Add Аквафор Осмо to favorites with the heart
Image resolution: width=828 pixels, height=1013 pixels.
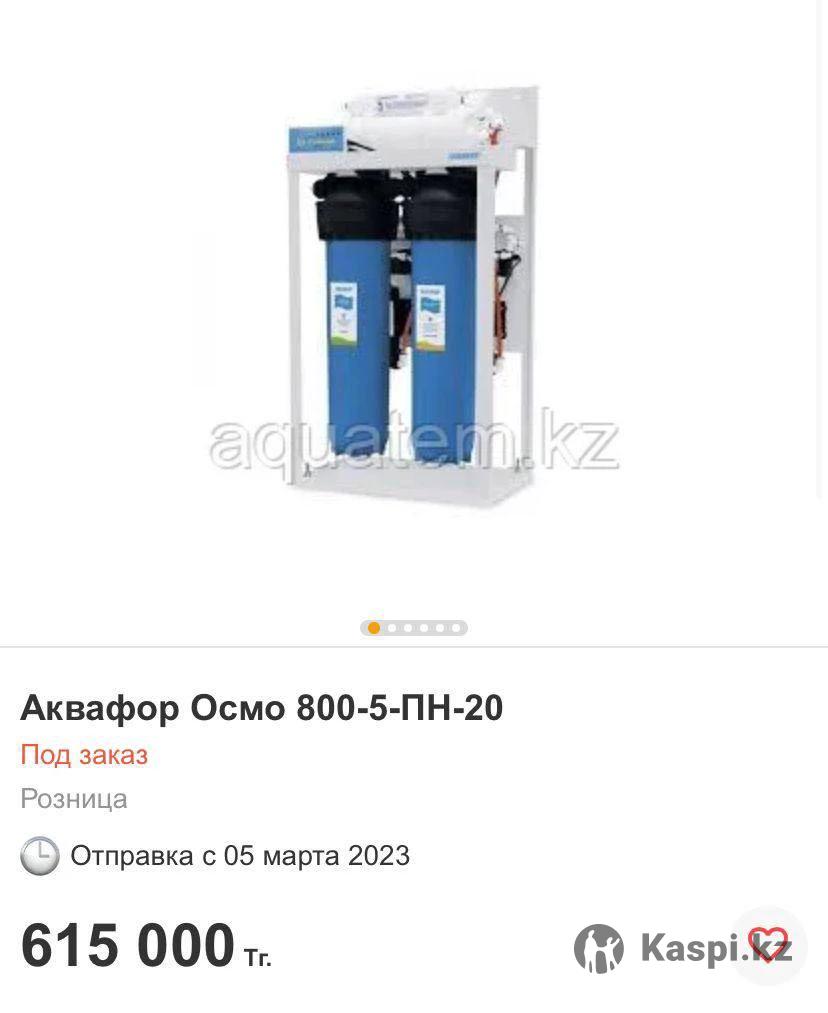point(767,945)
